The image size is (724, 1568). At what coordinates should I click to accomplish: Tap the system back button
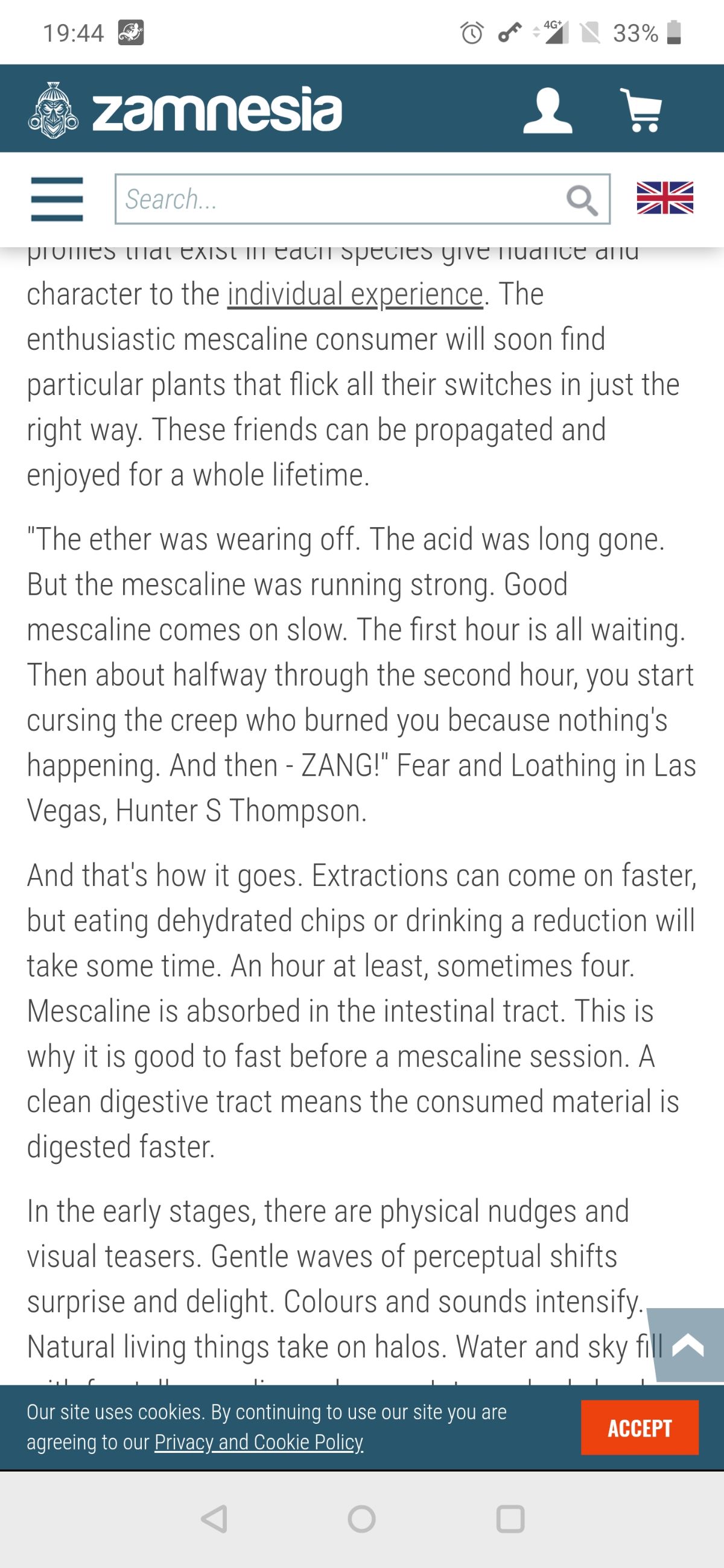coord(214,1519)
